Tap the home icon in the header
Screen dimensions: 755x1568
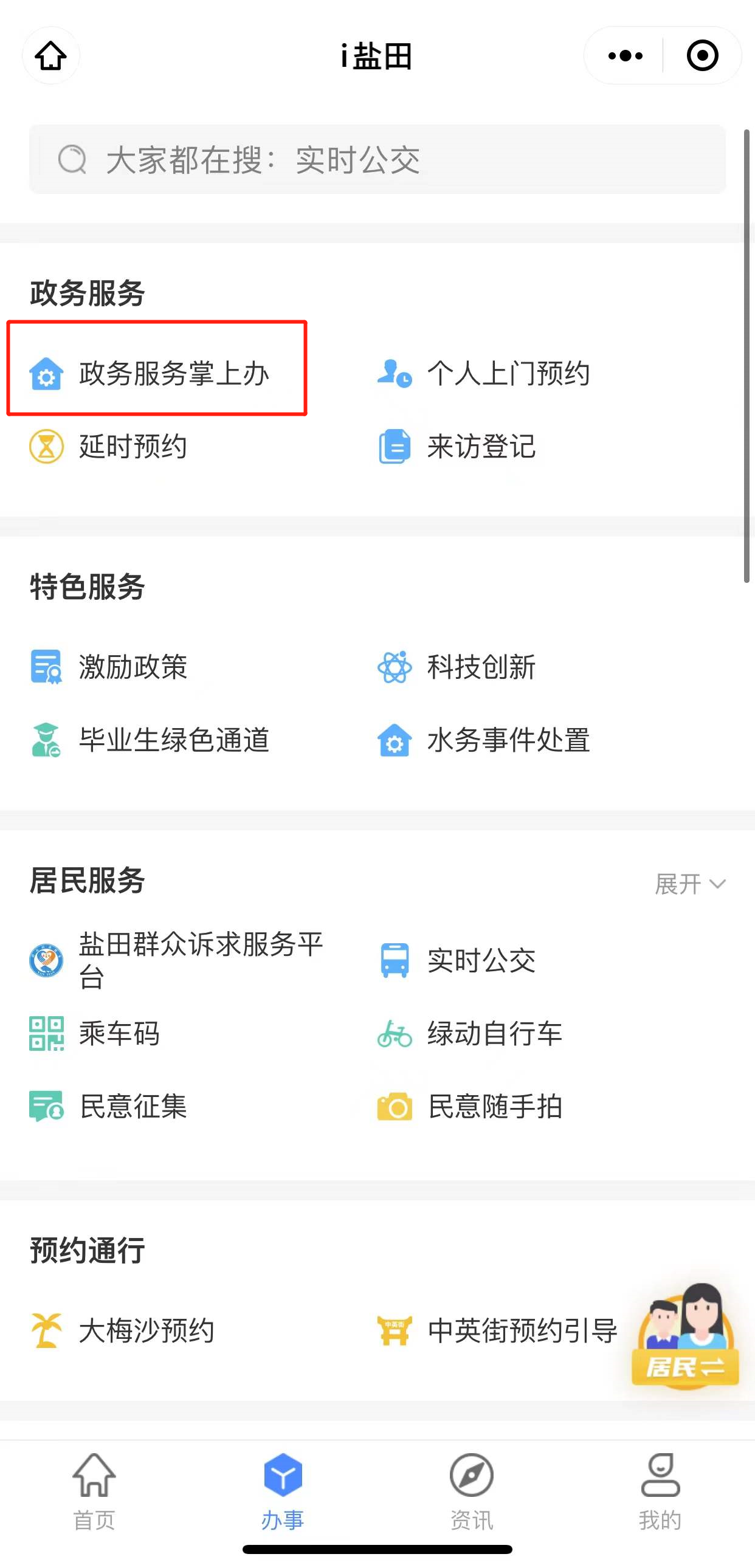51,55
